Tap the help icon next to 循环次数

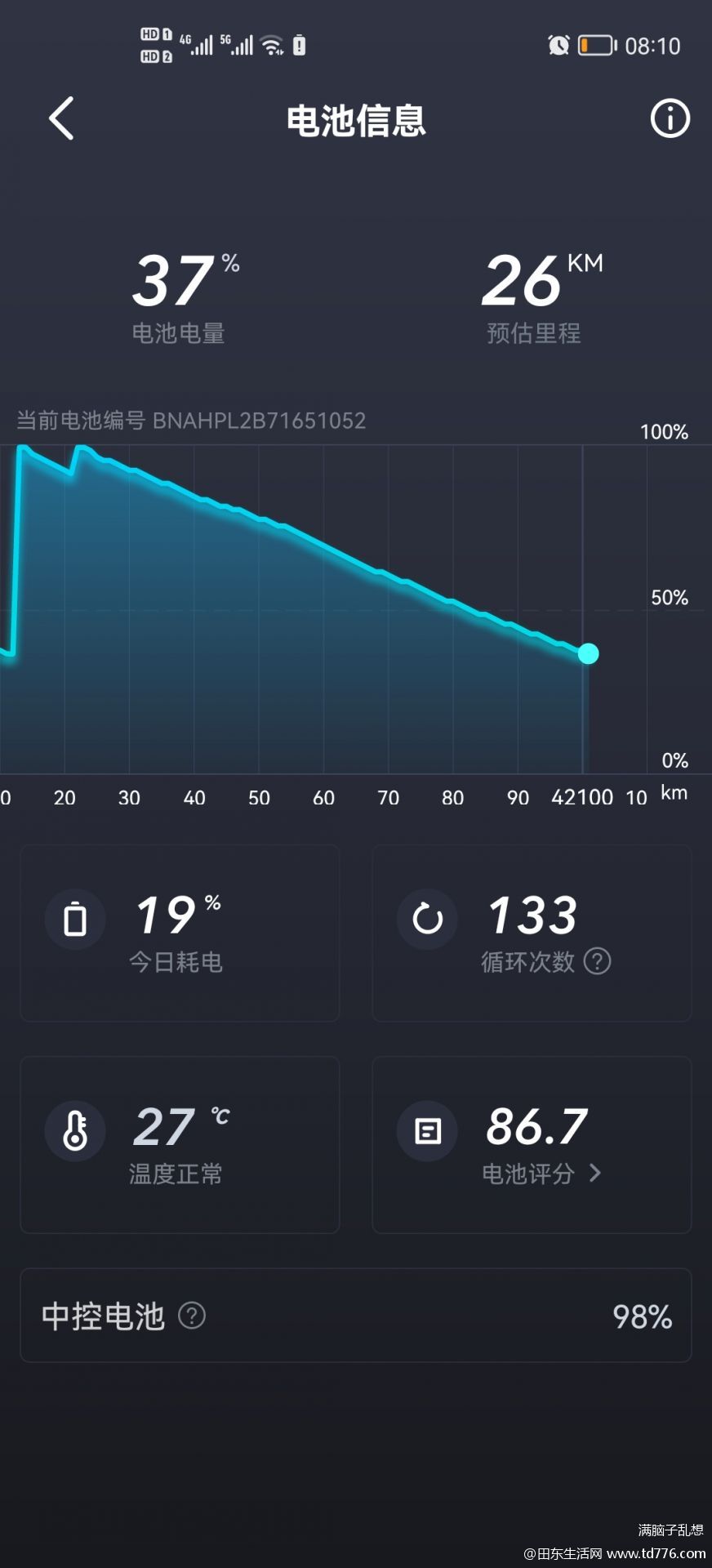click(x=597, y=961)
